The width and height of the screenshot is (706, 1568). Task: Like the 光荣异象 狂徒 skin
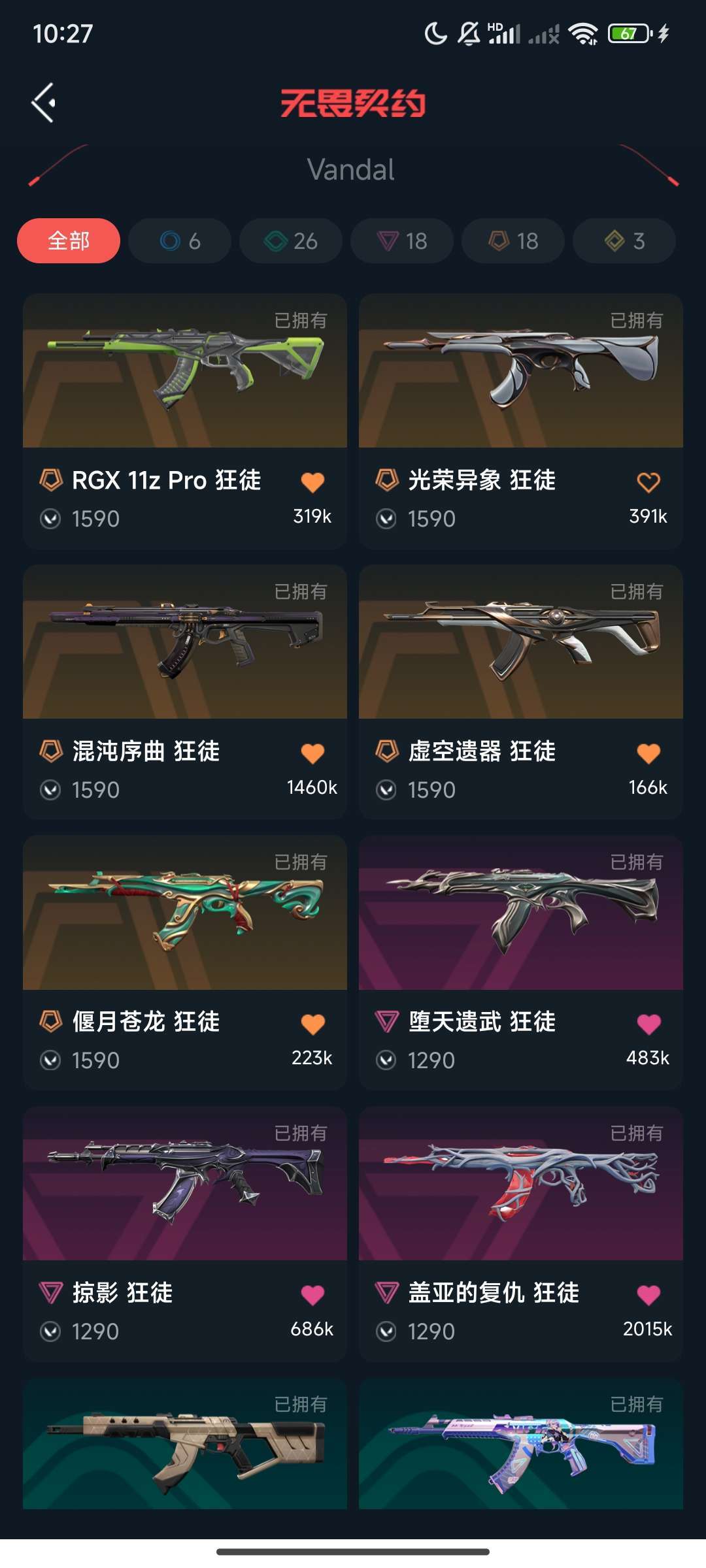[x=648, y=482]
